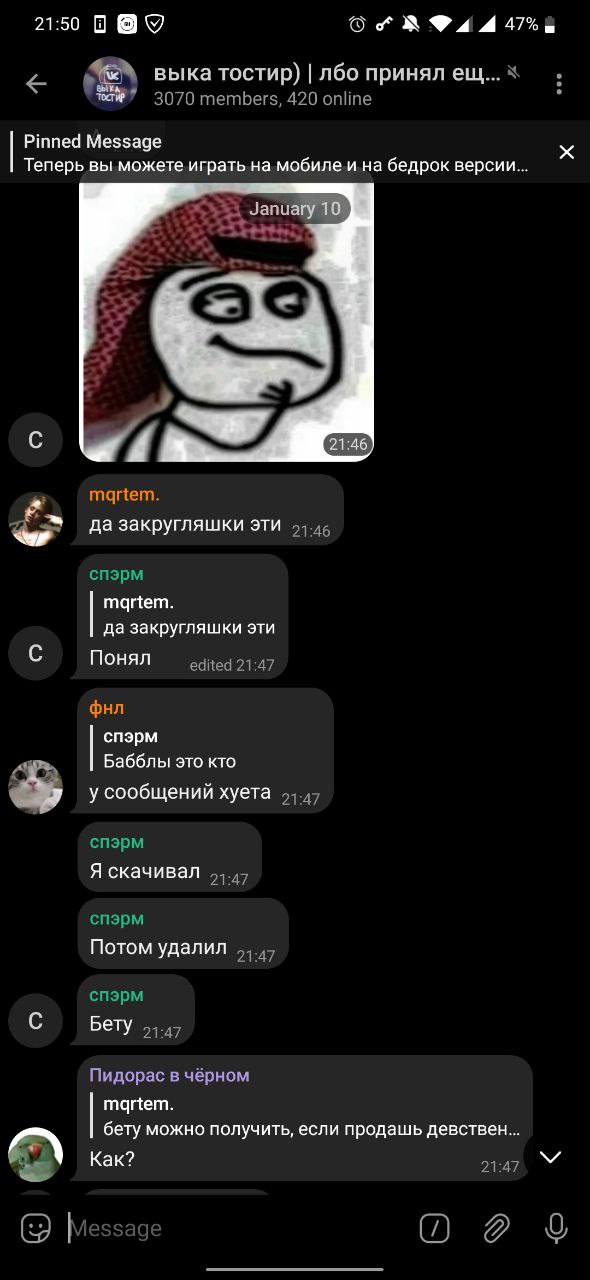The image size is (590, 1280).
Task: Attach a file with the paperclip
Action: click(496, 1228)
